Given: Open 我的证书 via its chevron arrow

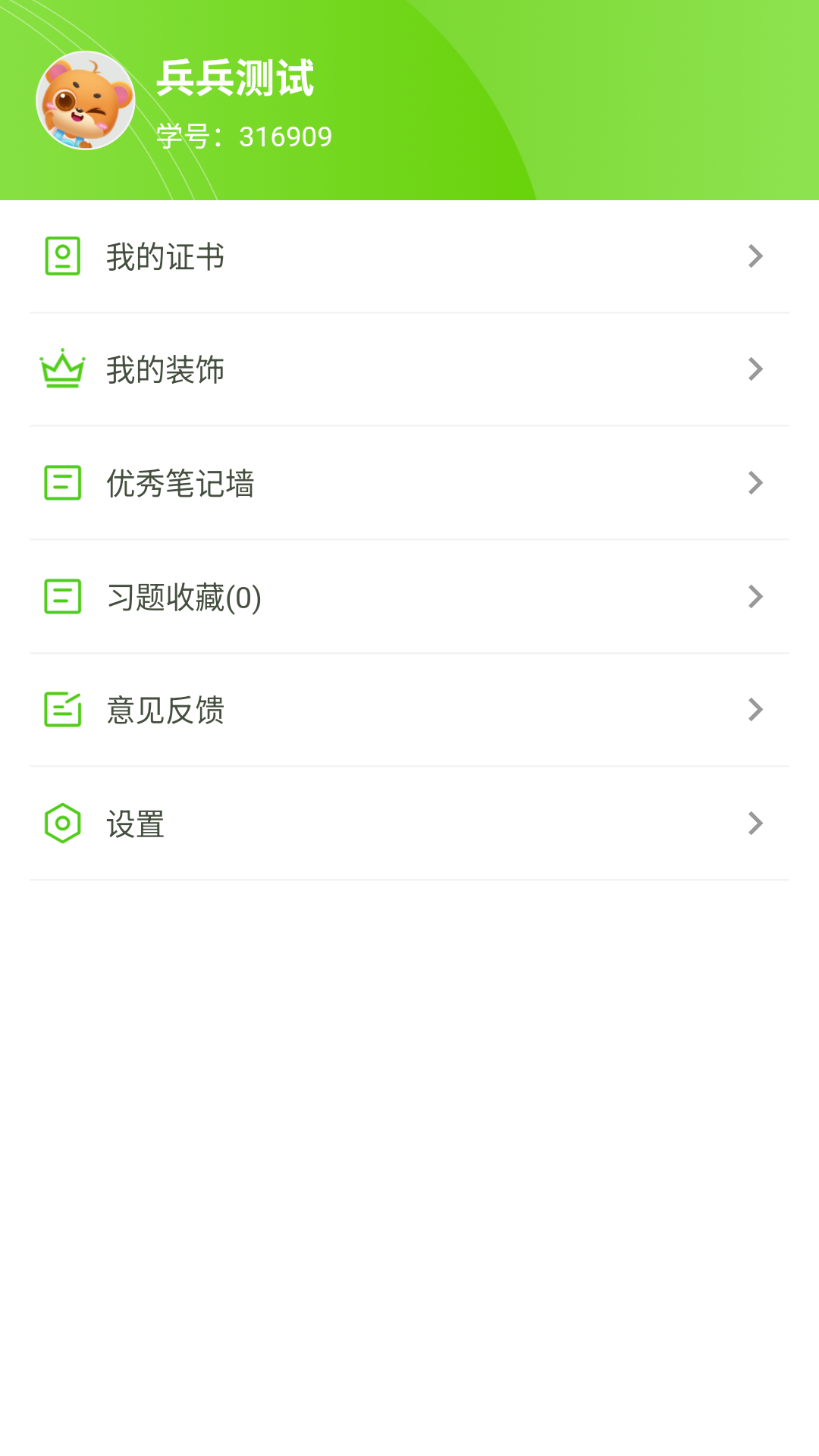Looking at the screenshot, I should point(755,256).
